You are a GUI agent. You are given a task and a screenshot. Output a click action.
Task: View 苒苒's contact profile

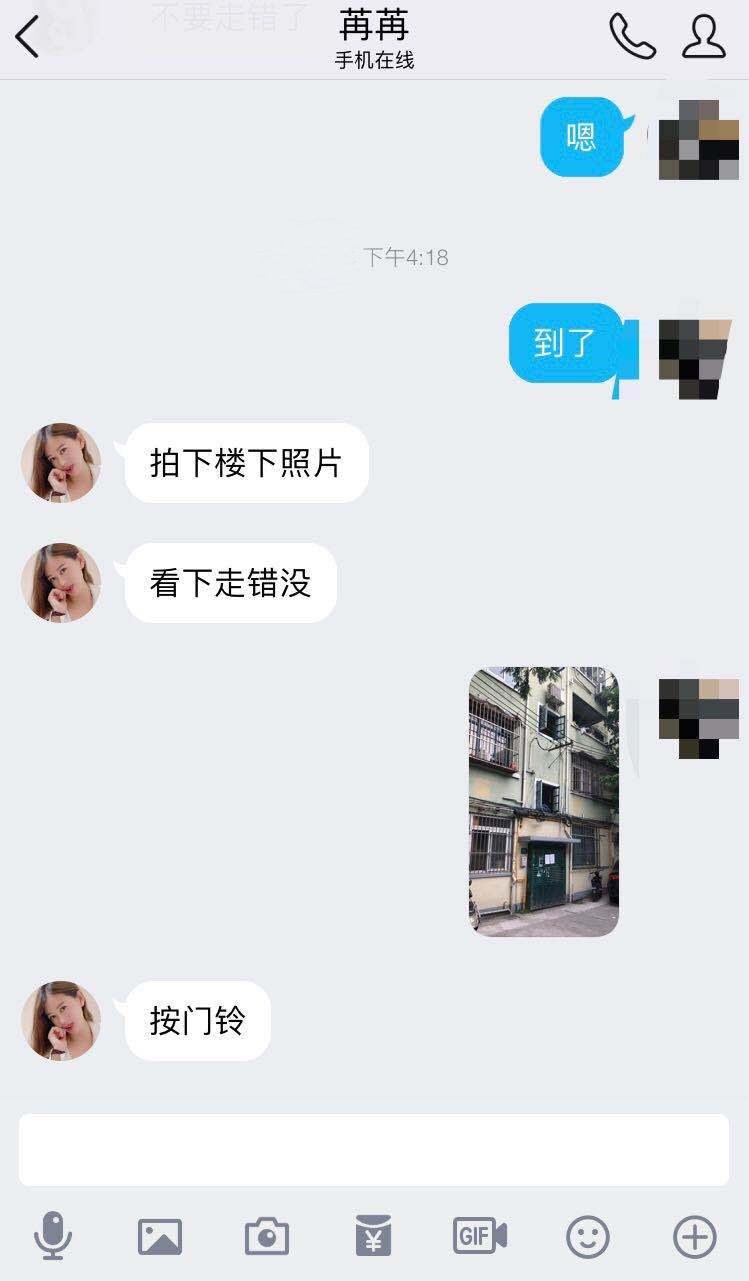pos(703,36)
